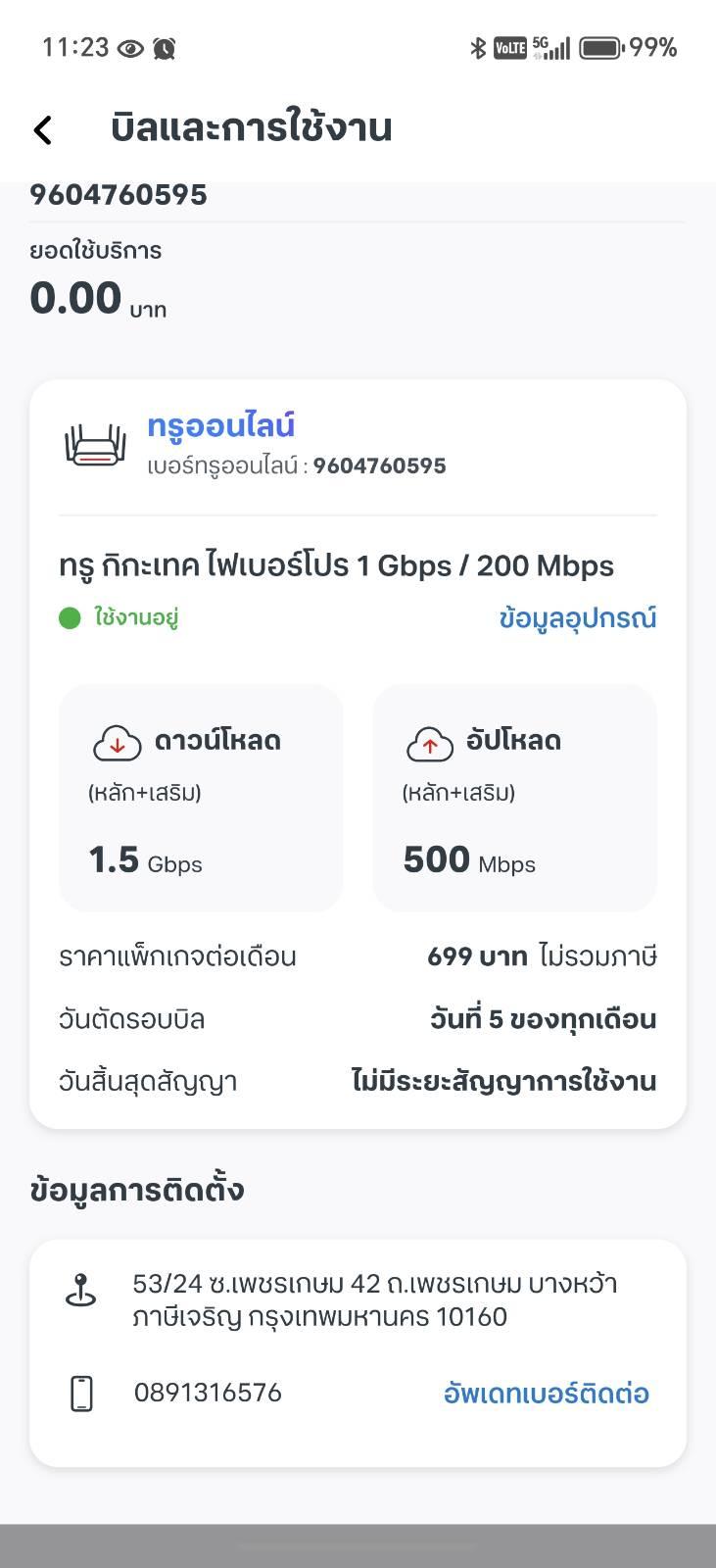The width and height of the screenshot is (716, 1568).
Task: Tap อัพเดทเบอร์ติดต่อ to update contact number
Action: click(546, 1393)
